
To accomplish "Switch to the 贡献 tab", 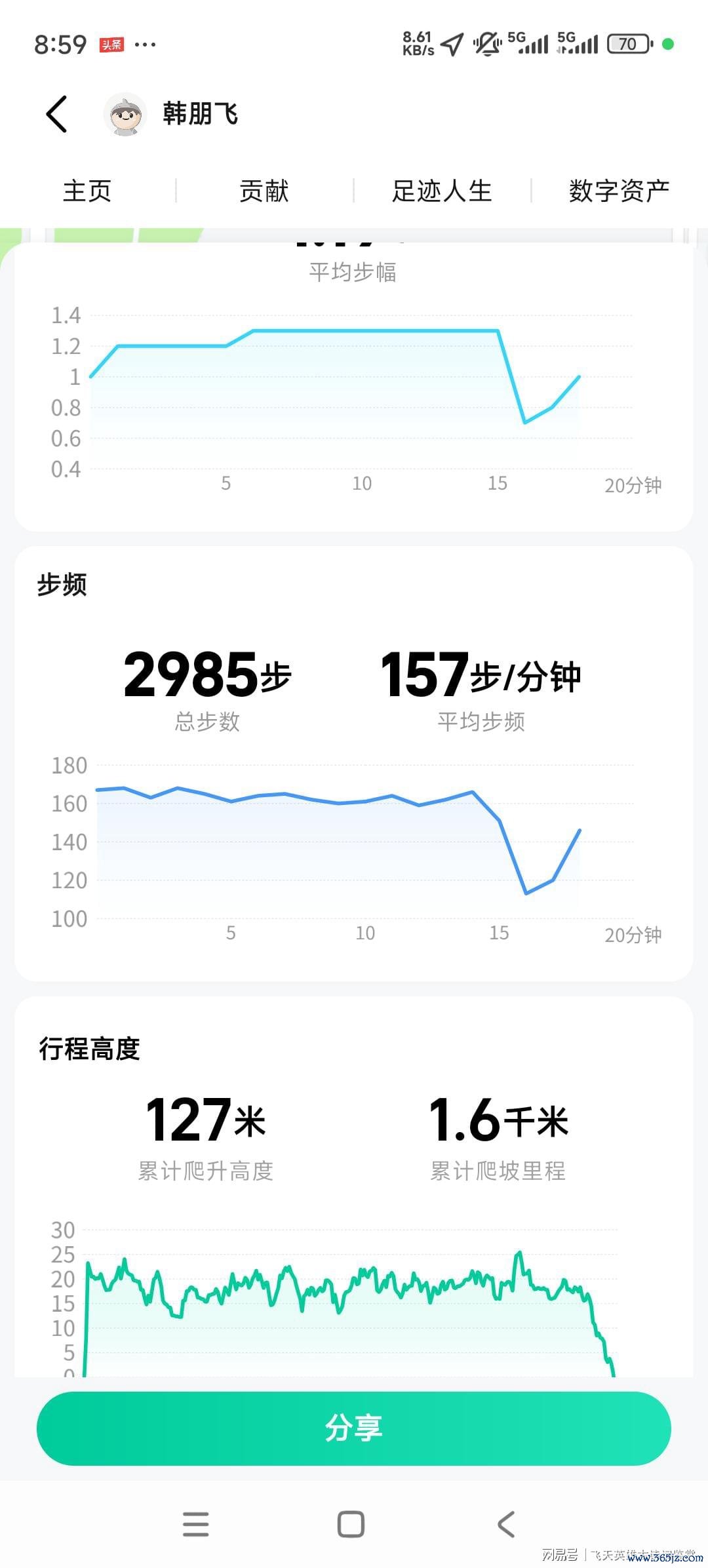I will [264, 191].
